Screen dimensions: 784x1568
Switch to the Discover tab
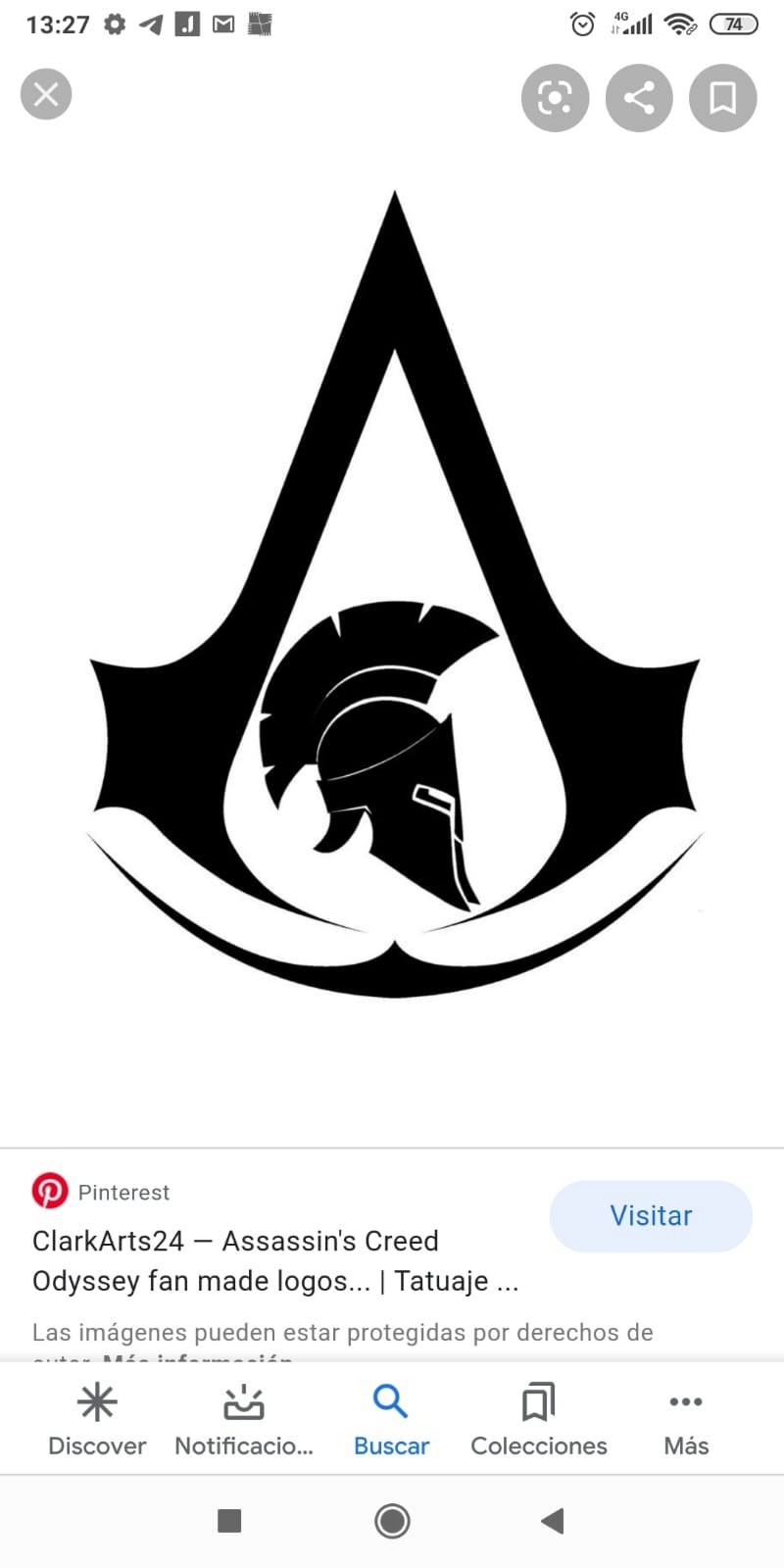click(x=97, y=1419)
